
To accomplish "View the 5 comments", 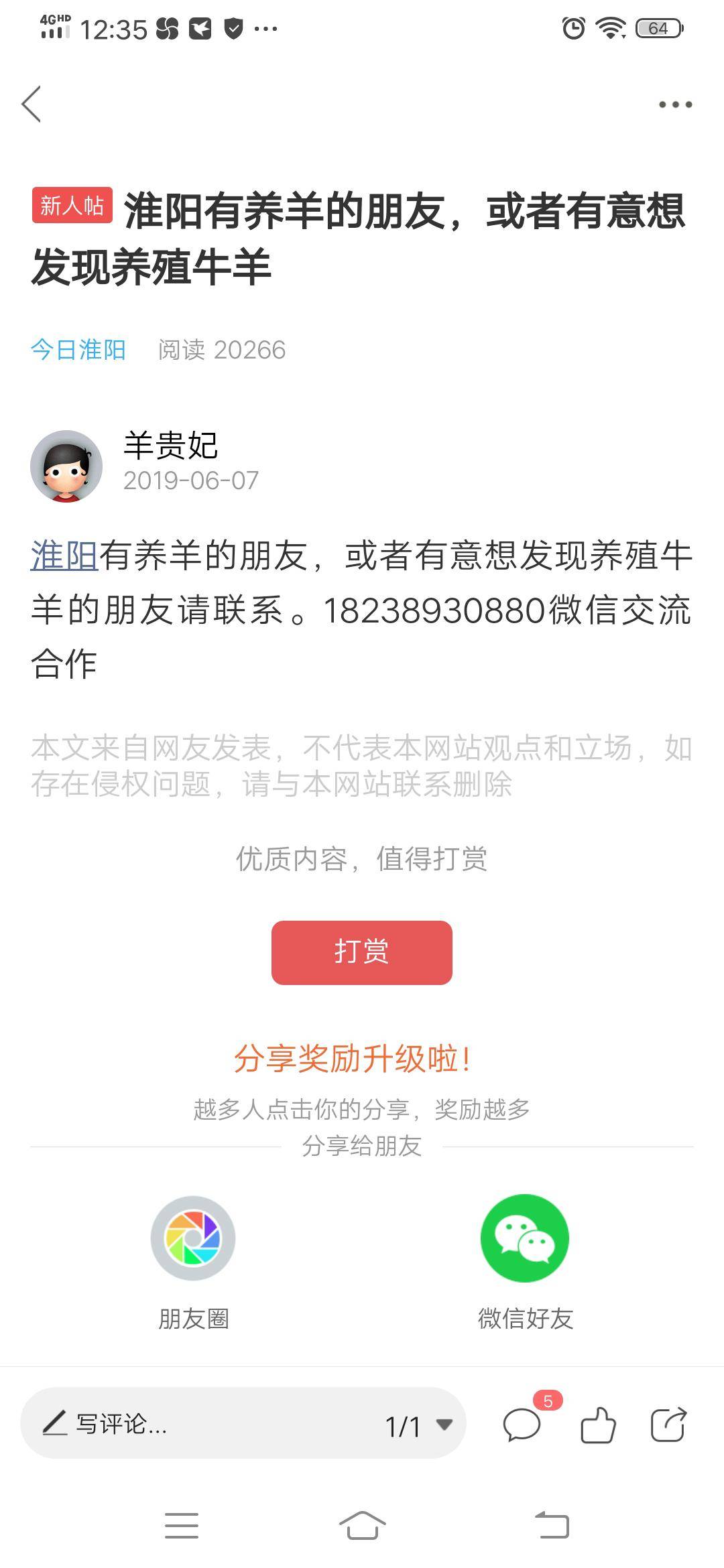I will click(522, 1424).
